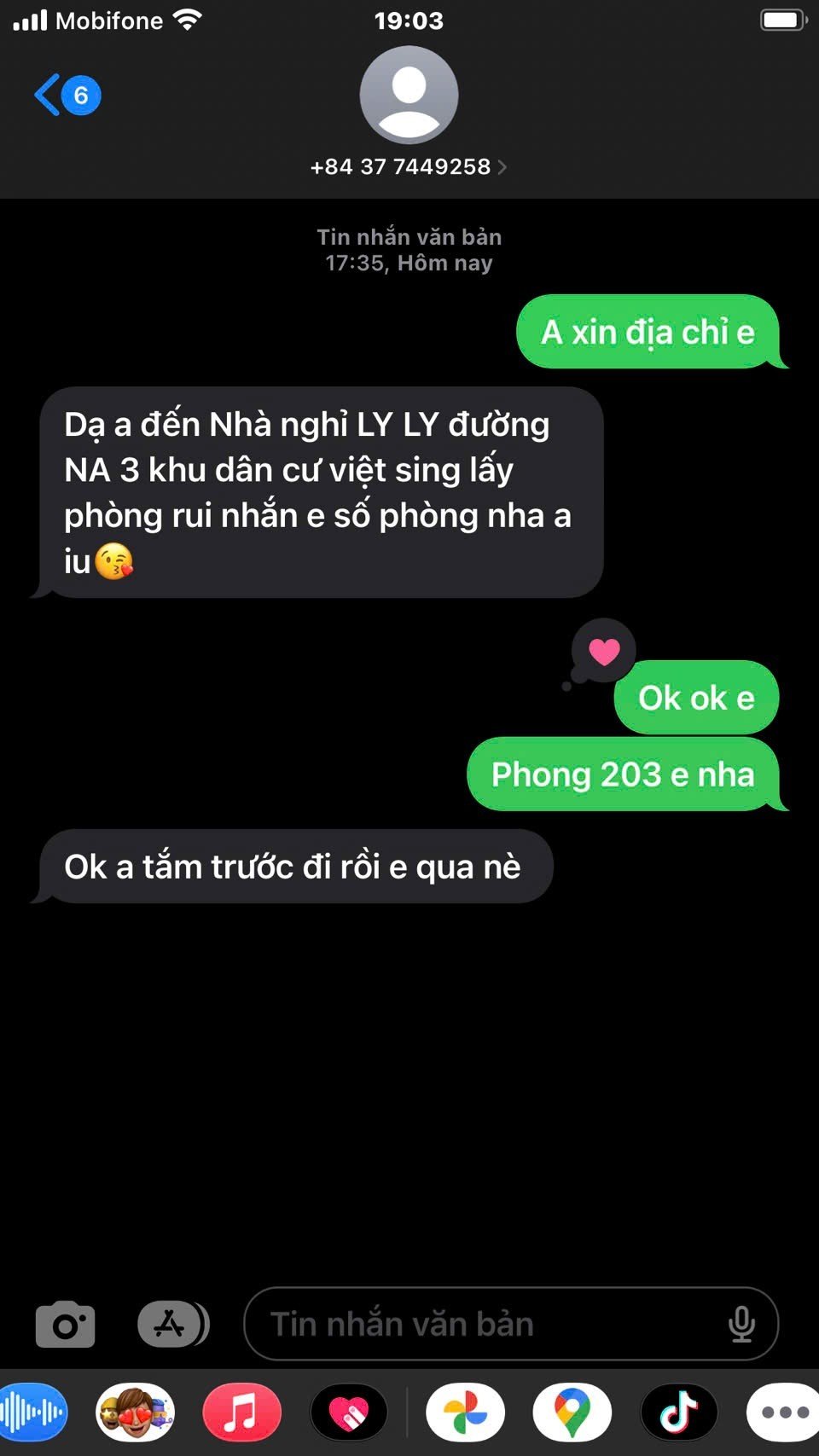Open TikTok in the app drawer

679,1412
